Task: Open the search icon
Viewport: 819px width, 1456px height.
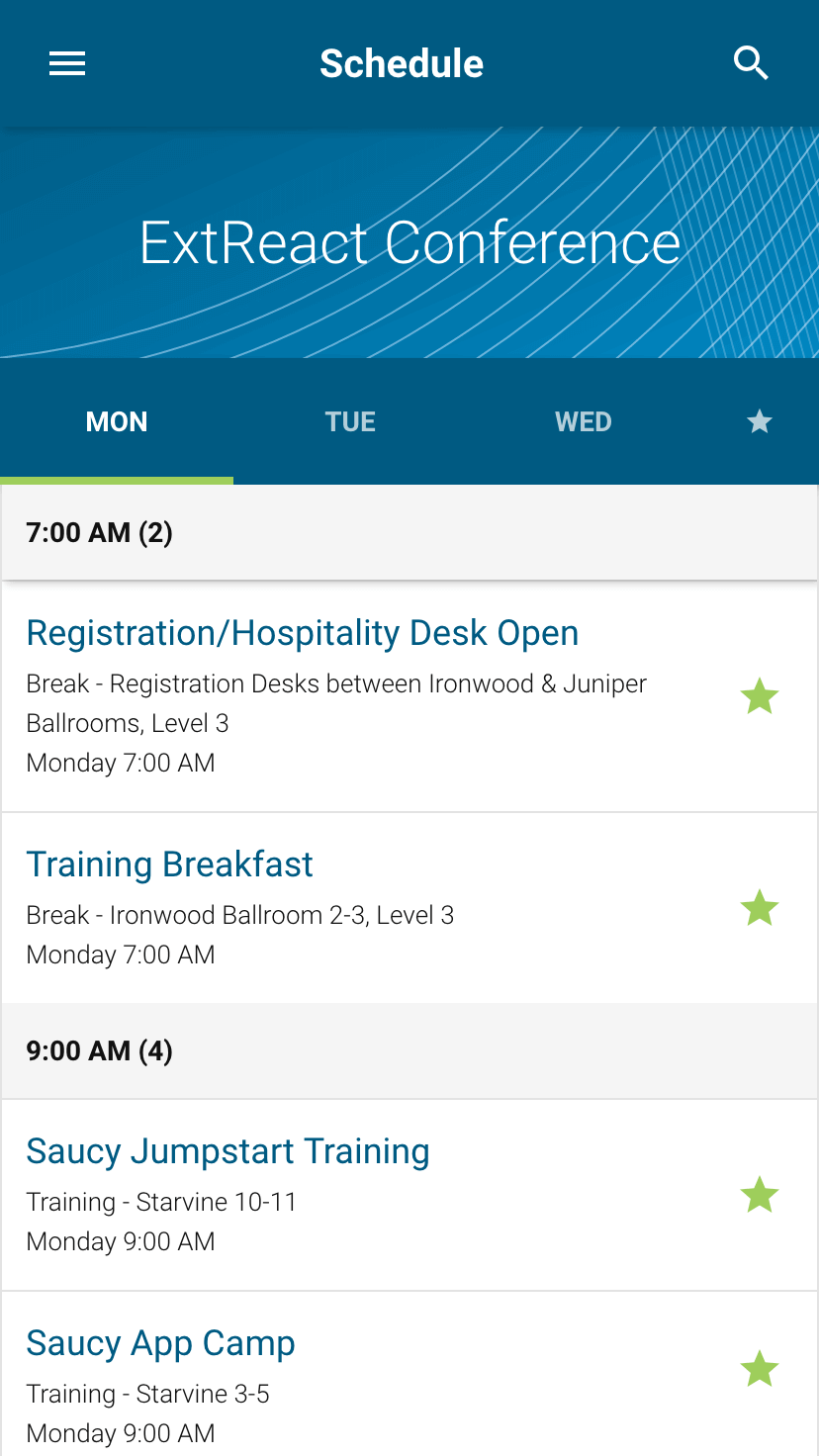Action: pyautogui.click(x=751, y=64)
